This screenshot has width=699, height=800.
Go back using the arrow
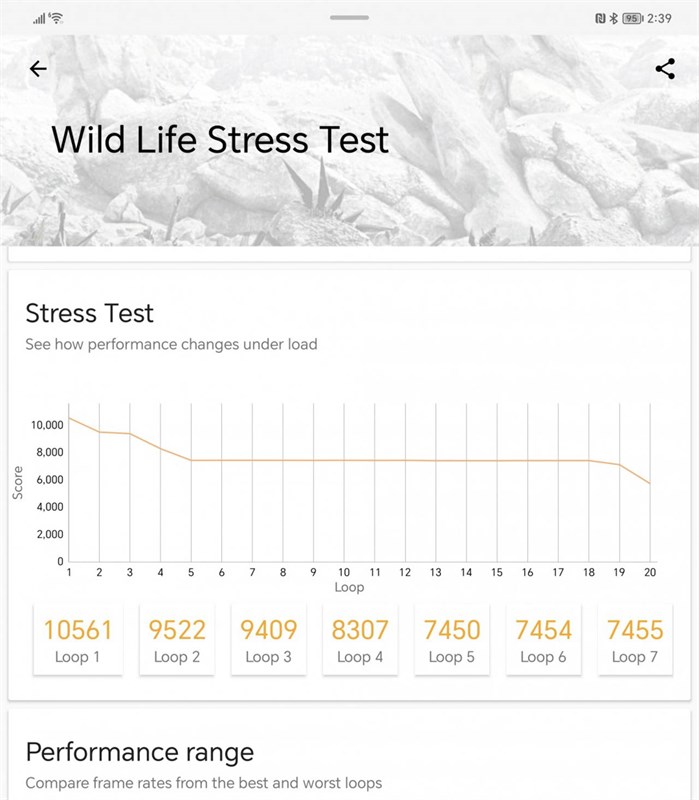[x=38, y=69]
